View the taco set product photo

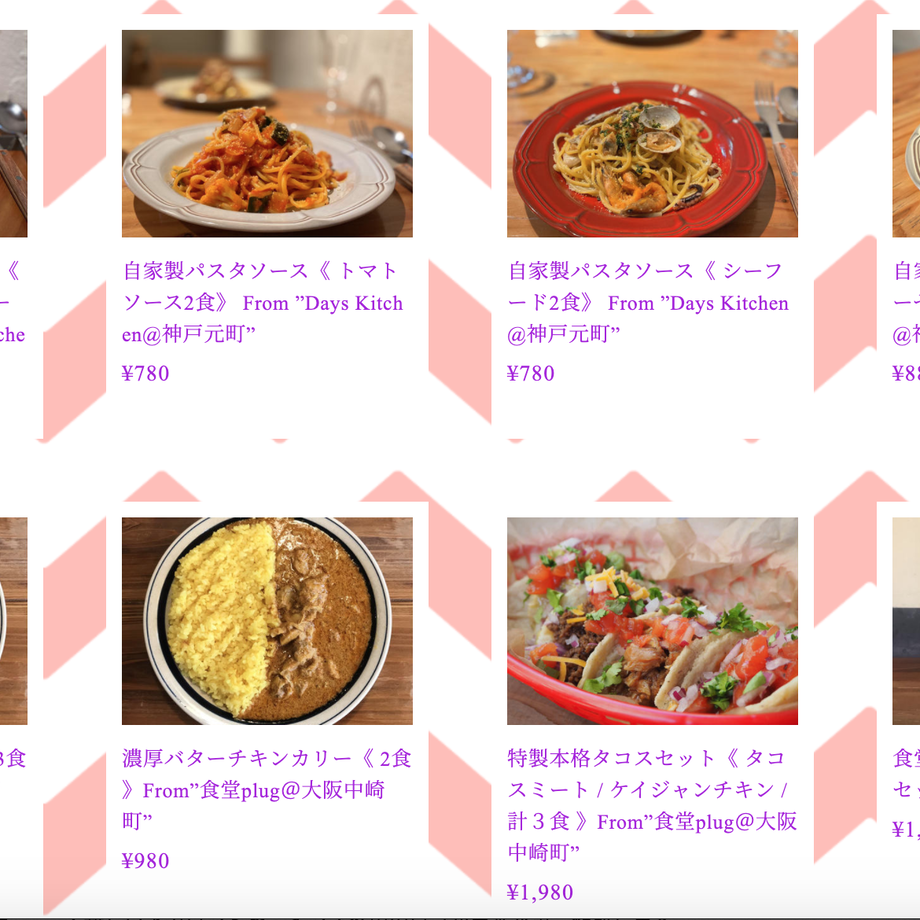tap(652, 620)
